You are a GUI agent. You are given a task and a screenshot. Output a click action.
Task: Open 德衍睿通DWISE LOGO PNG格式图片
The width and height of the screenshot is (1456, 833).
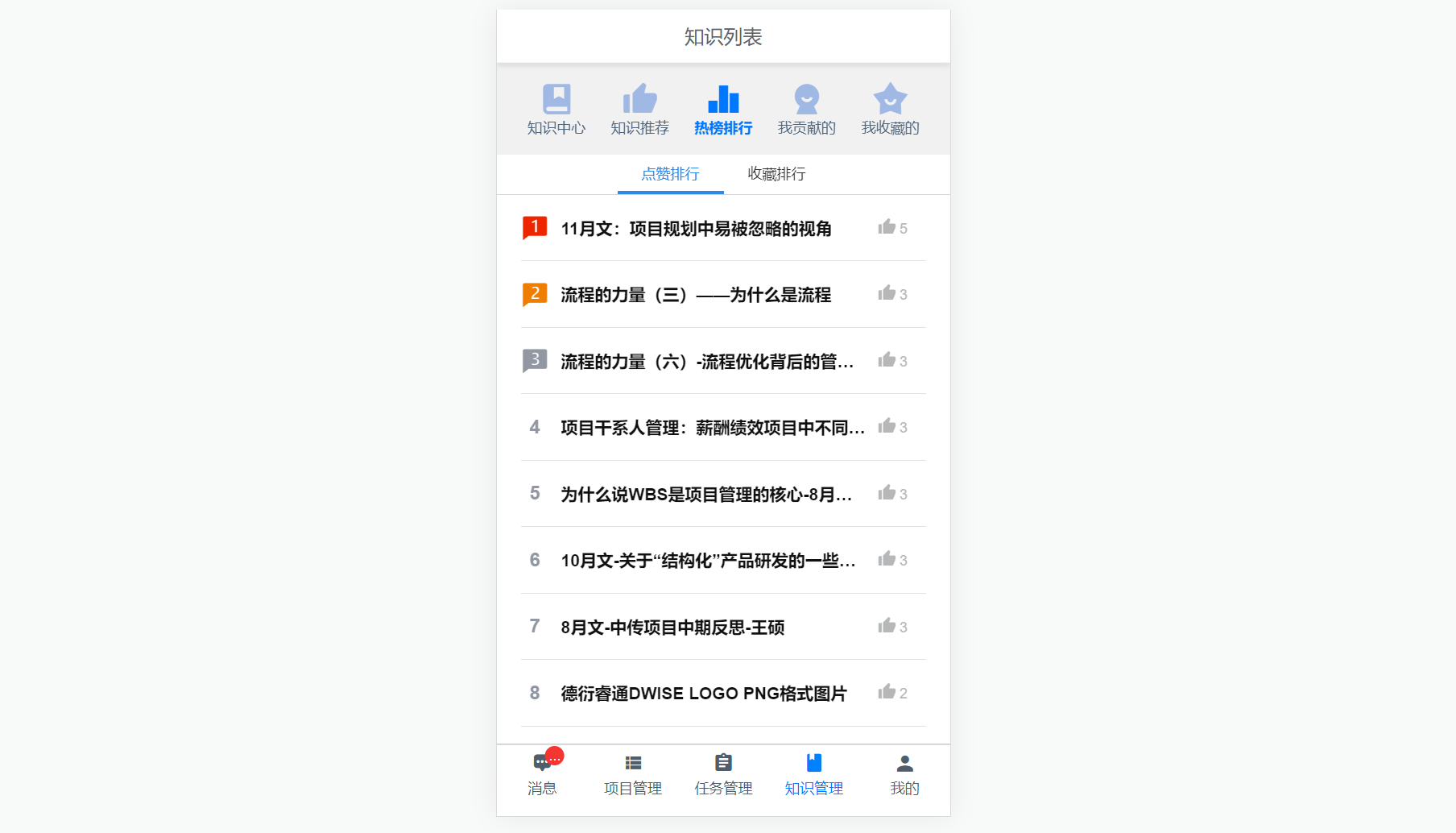(x=703, y=694)
